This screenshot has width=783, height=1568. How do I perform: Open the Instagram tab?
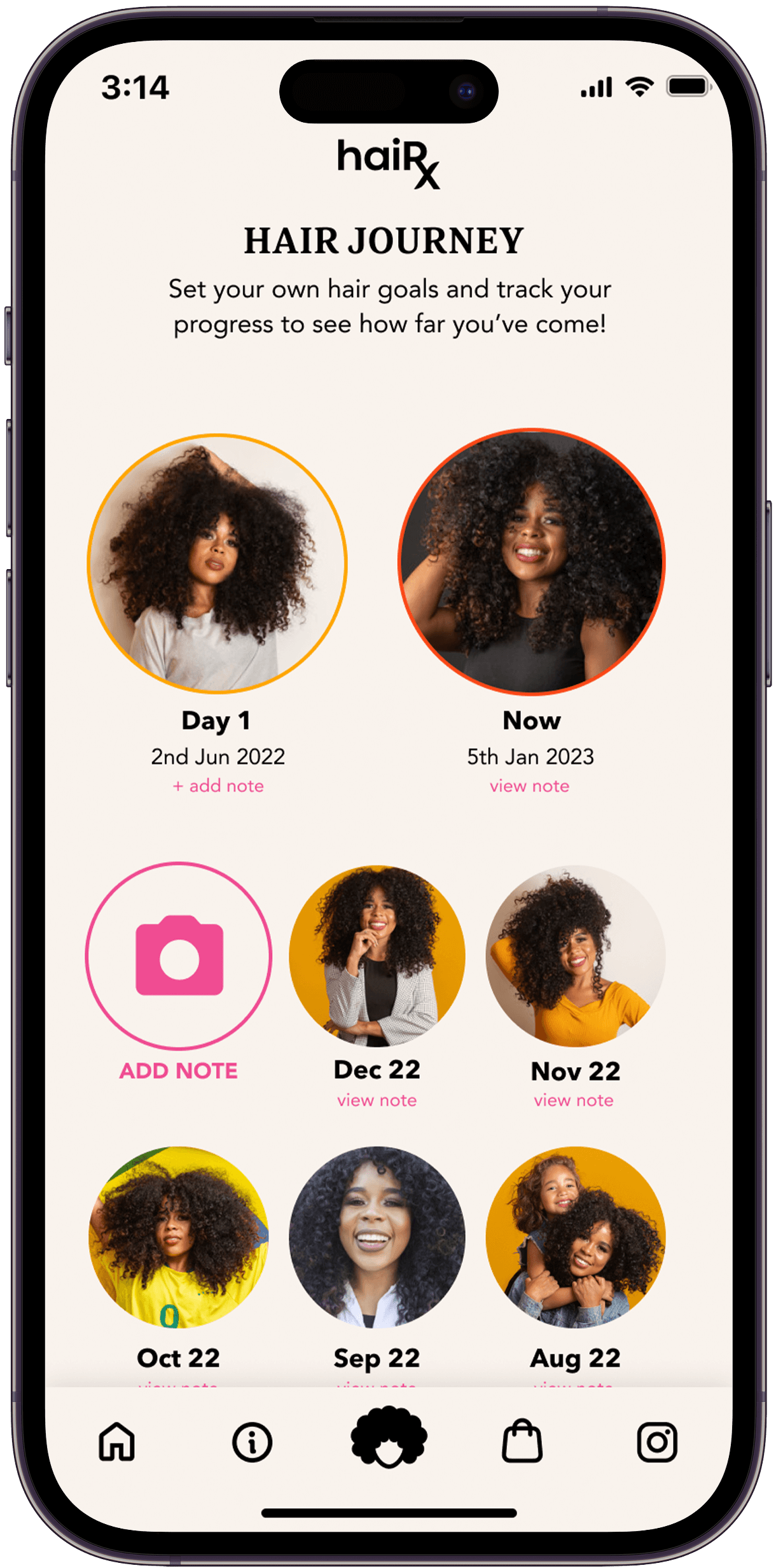point(656,1441)
